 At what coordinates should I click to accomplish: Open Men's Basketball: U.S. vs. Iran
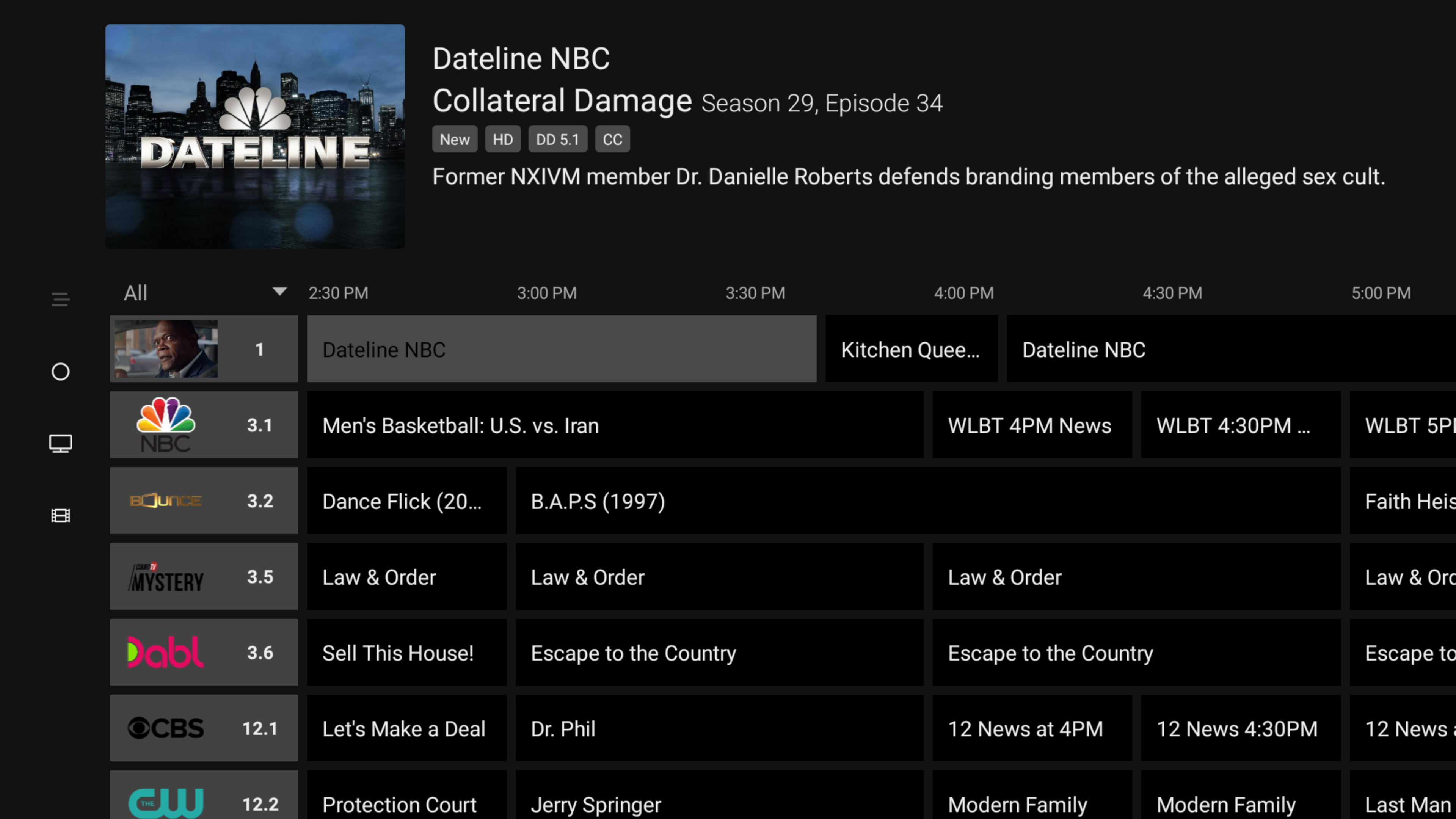click(x=614, y=425)
